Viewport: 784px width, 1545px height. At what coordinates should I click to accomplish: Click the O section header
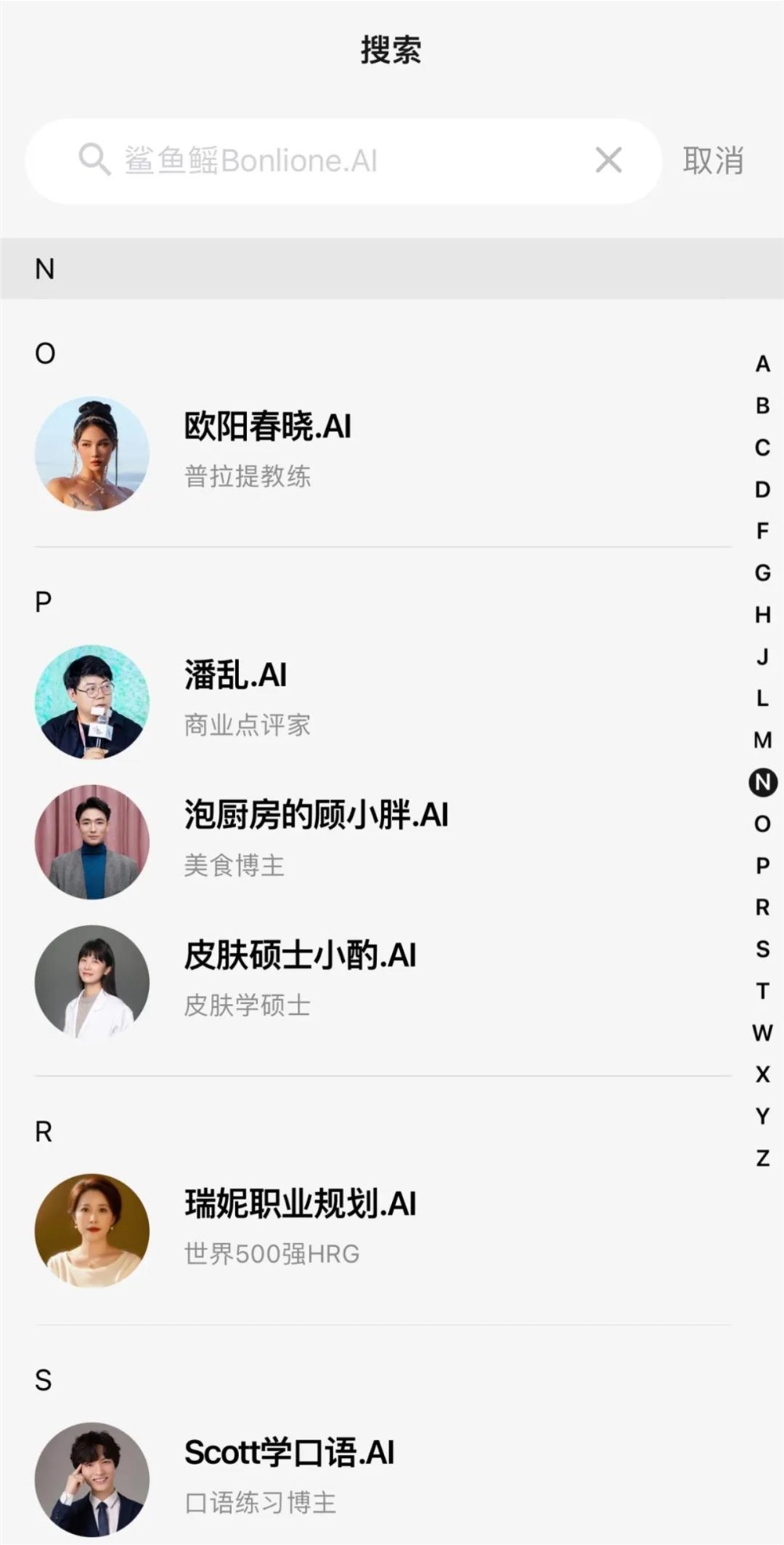[45, 354]
